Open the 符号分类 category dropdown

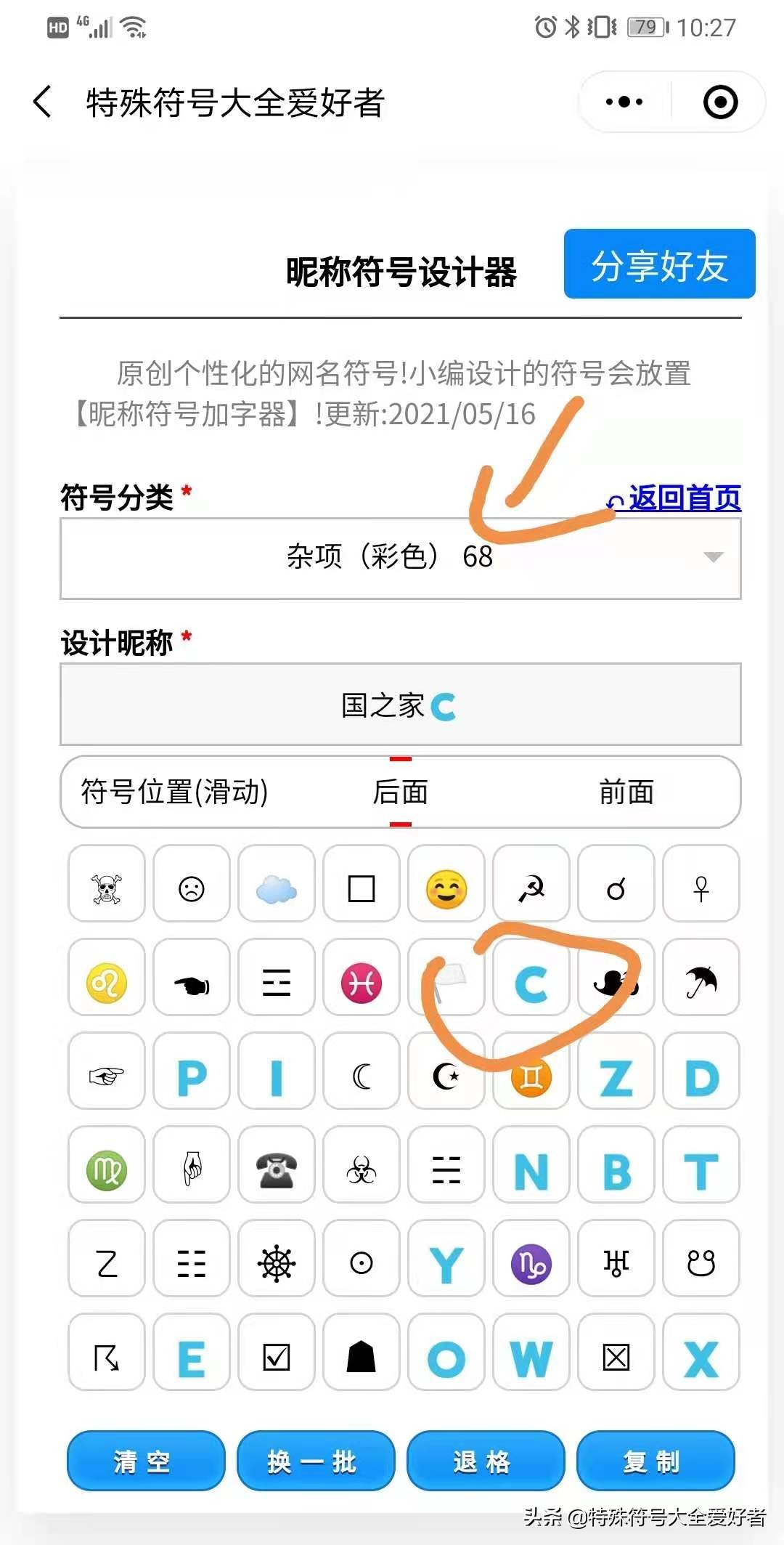[x=399, y=558]
